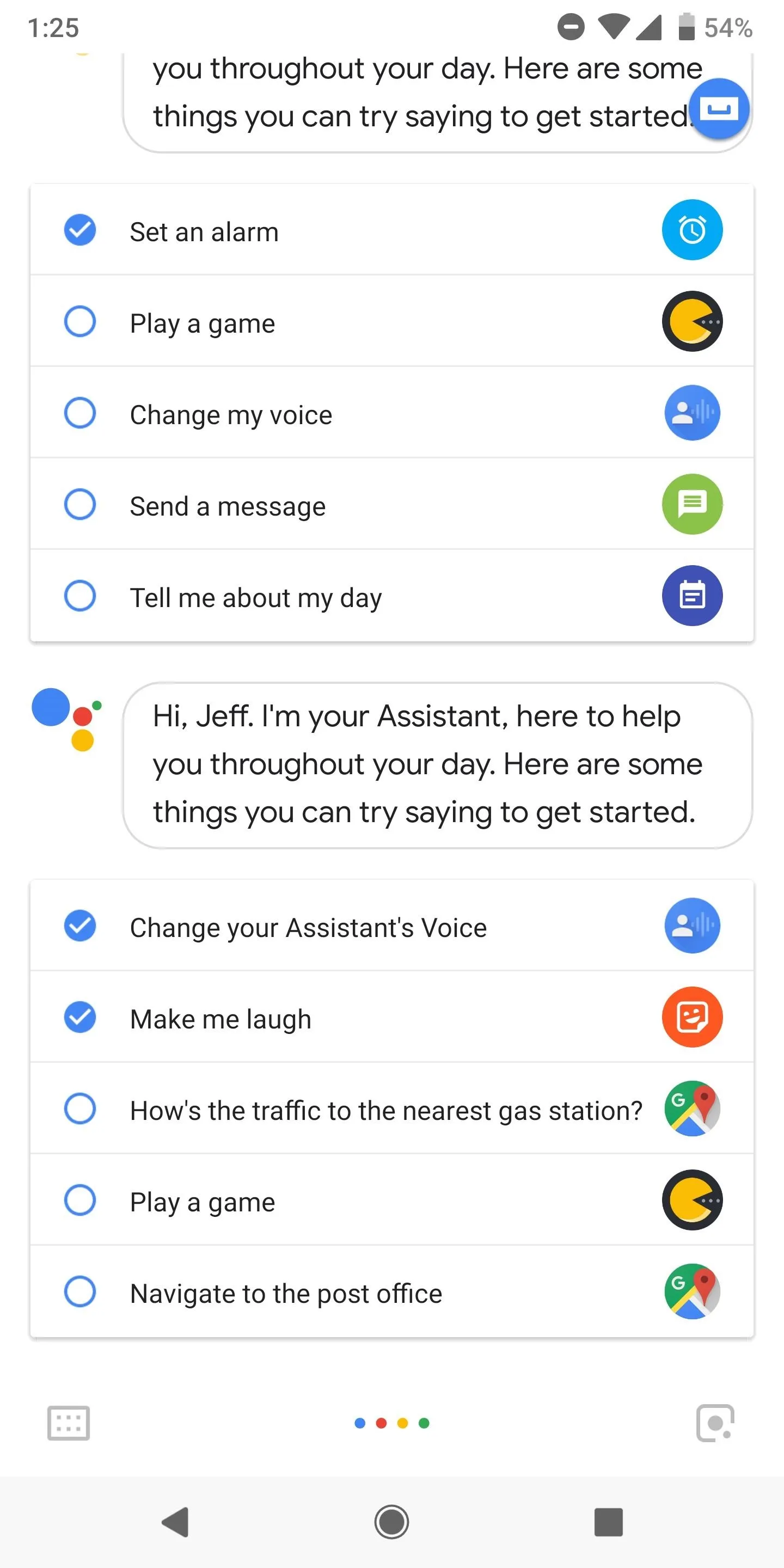The width and height of the screenshot is (784, 1568).
Task: Choose Navigate to the post office
Action: tap(392, 1291)
